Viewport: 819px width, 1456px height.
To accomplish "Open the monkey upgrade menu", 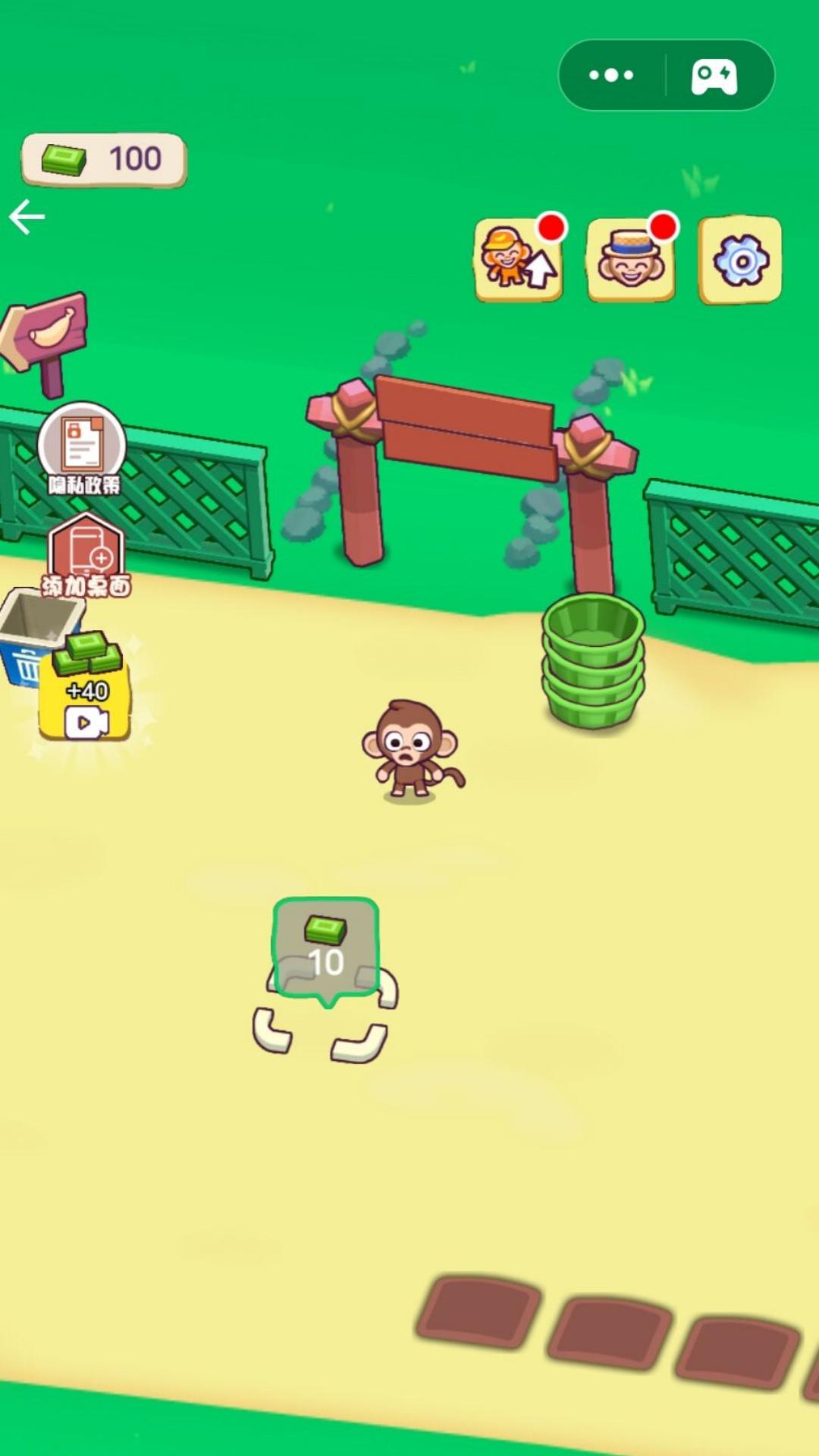I will tap(519, 260).
